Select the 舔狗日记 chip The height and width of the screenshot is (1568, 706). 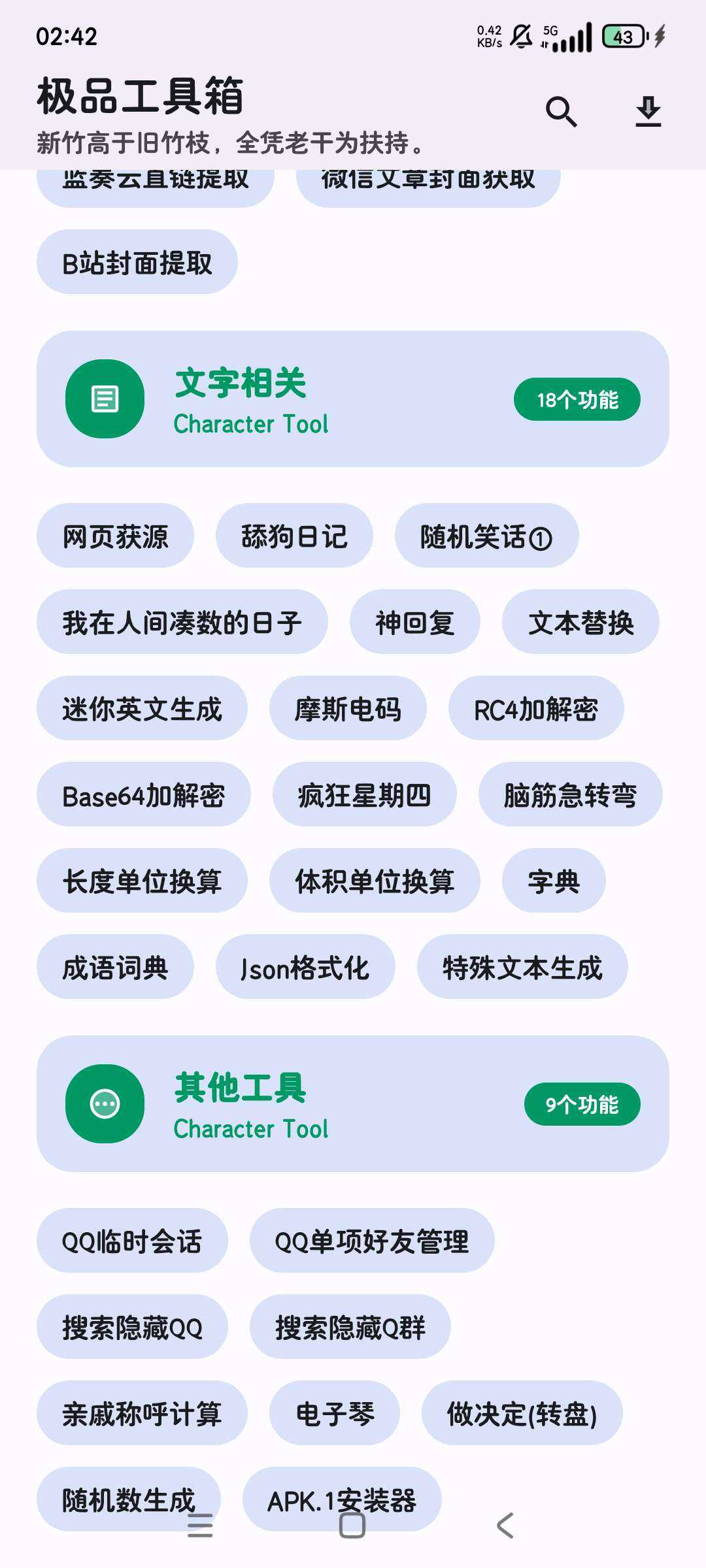coord(294,536)
